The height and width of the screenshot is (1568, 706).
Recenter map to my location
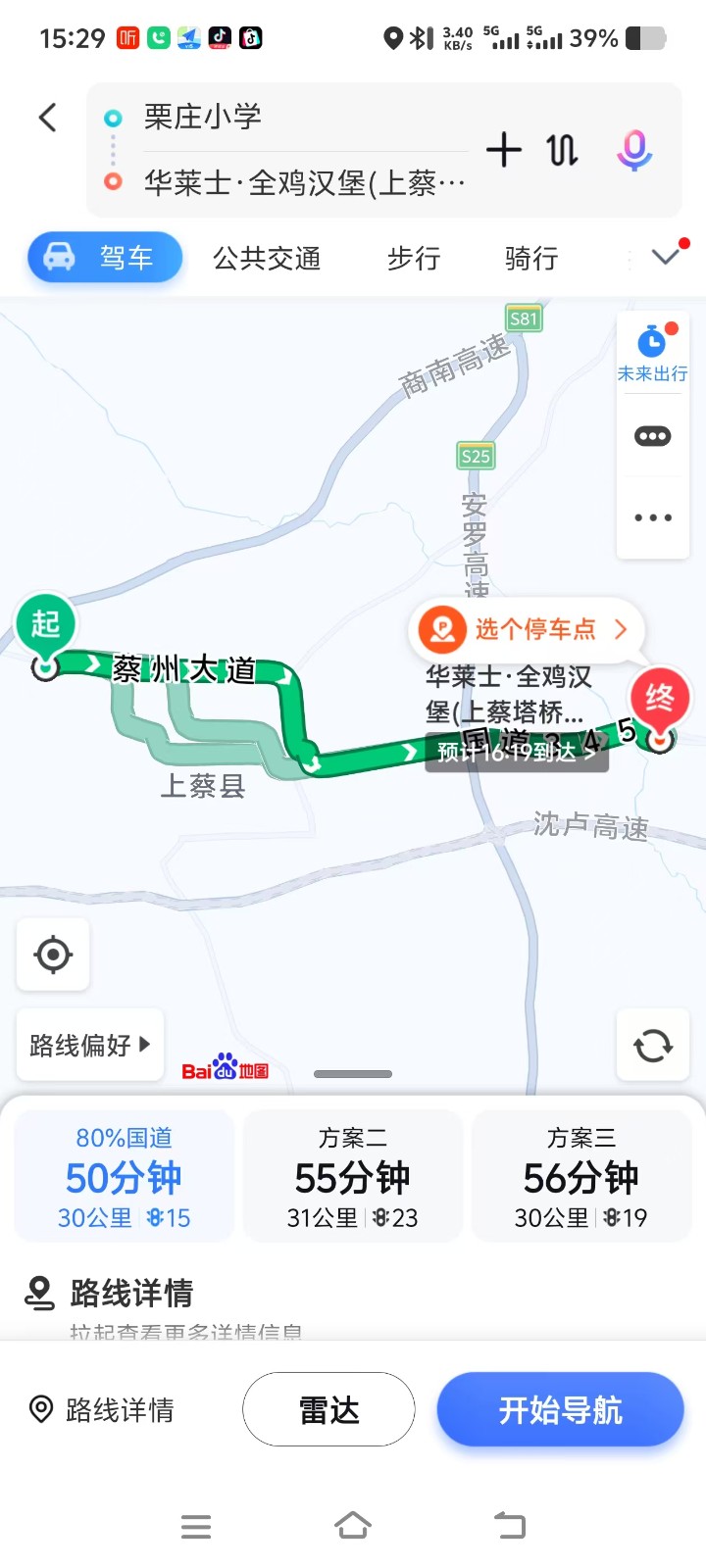pyautogui.click(x=53, y=954)
